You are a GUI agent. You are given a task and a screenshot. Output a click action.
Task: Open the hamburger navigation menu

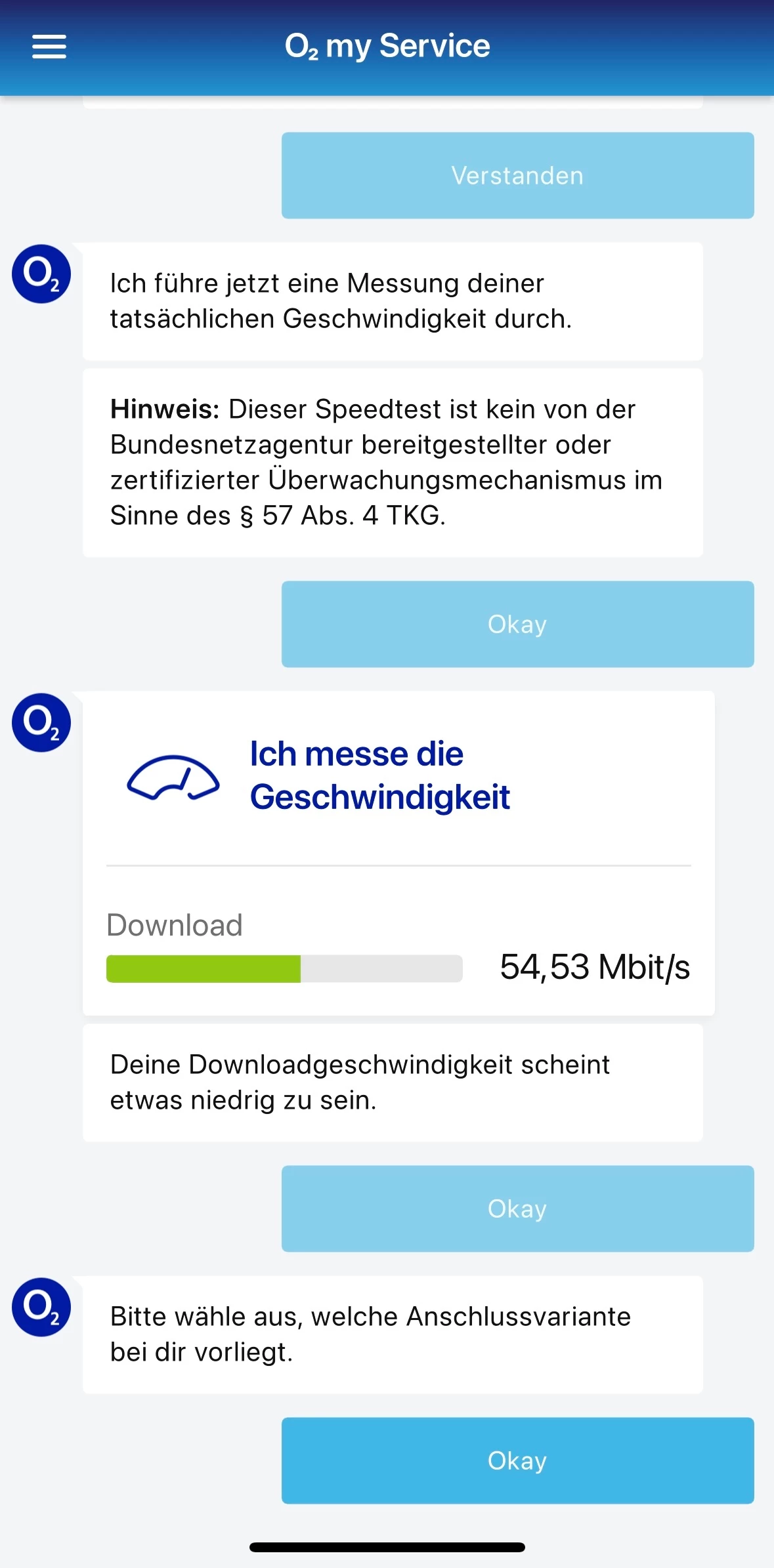[49, 47]
